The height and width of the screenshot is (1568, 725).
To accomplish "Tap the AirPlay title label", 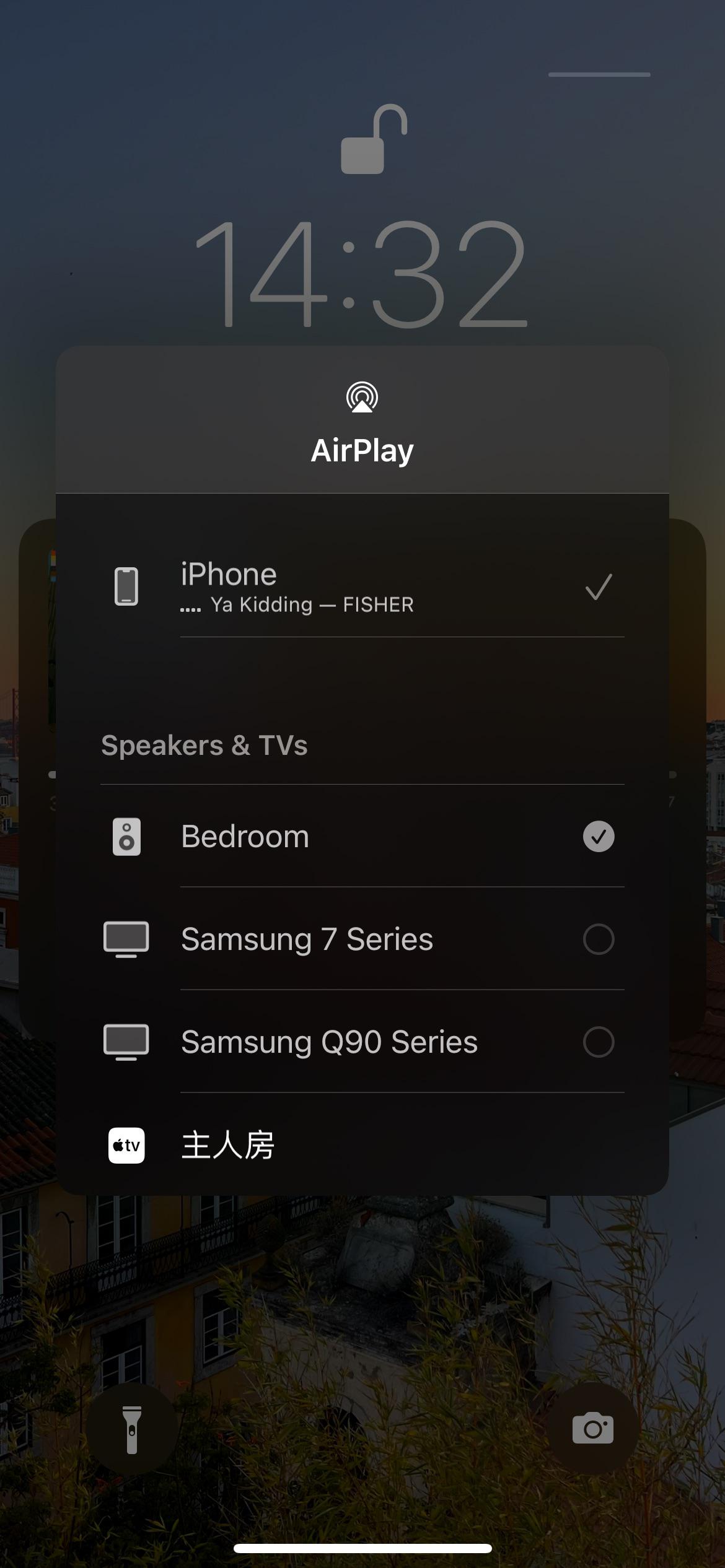I will pyautogui.click(x=362, y=450).
